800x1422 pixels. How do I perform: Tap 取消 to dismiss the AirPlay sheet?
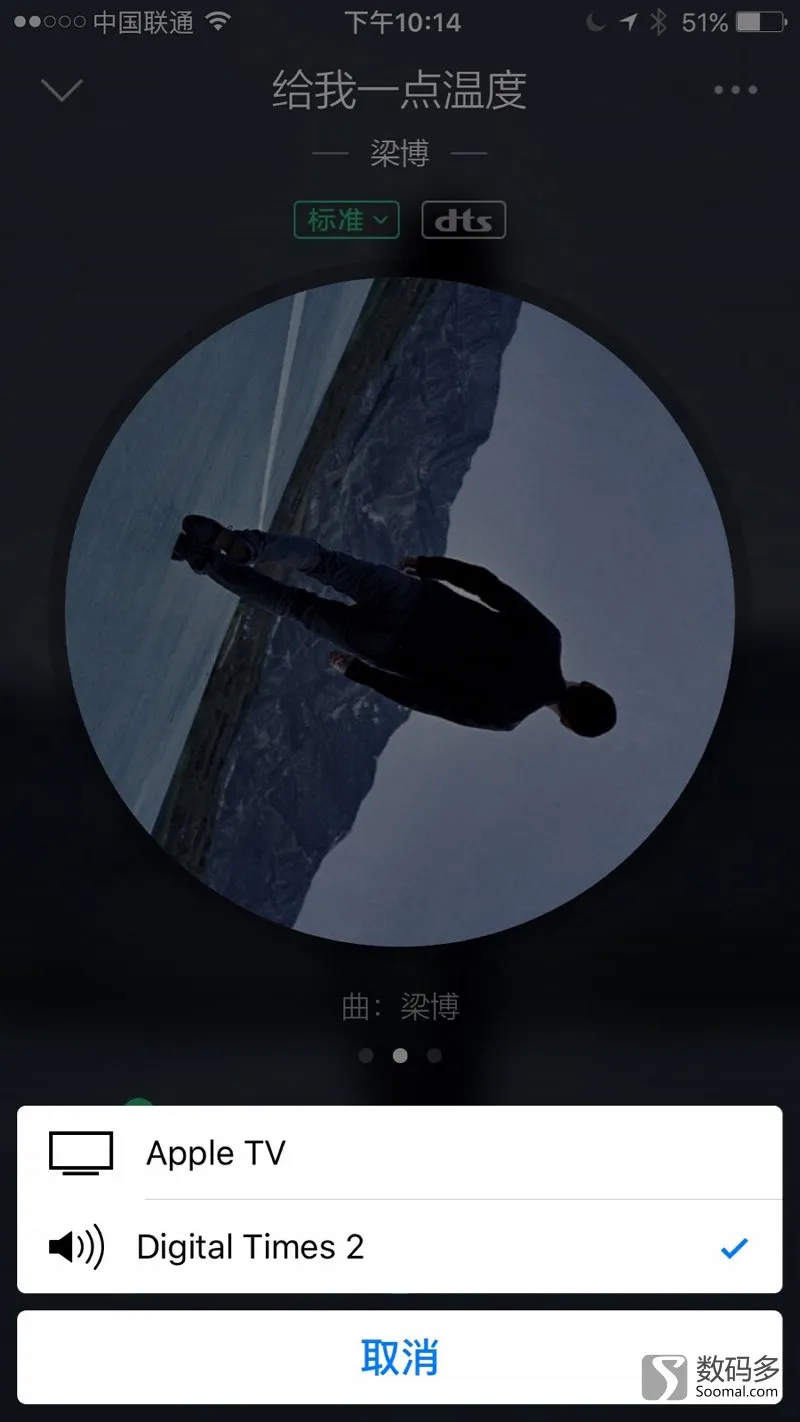point(399,1358)
